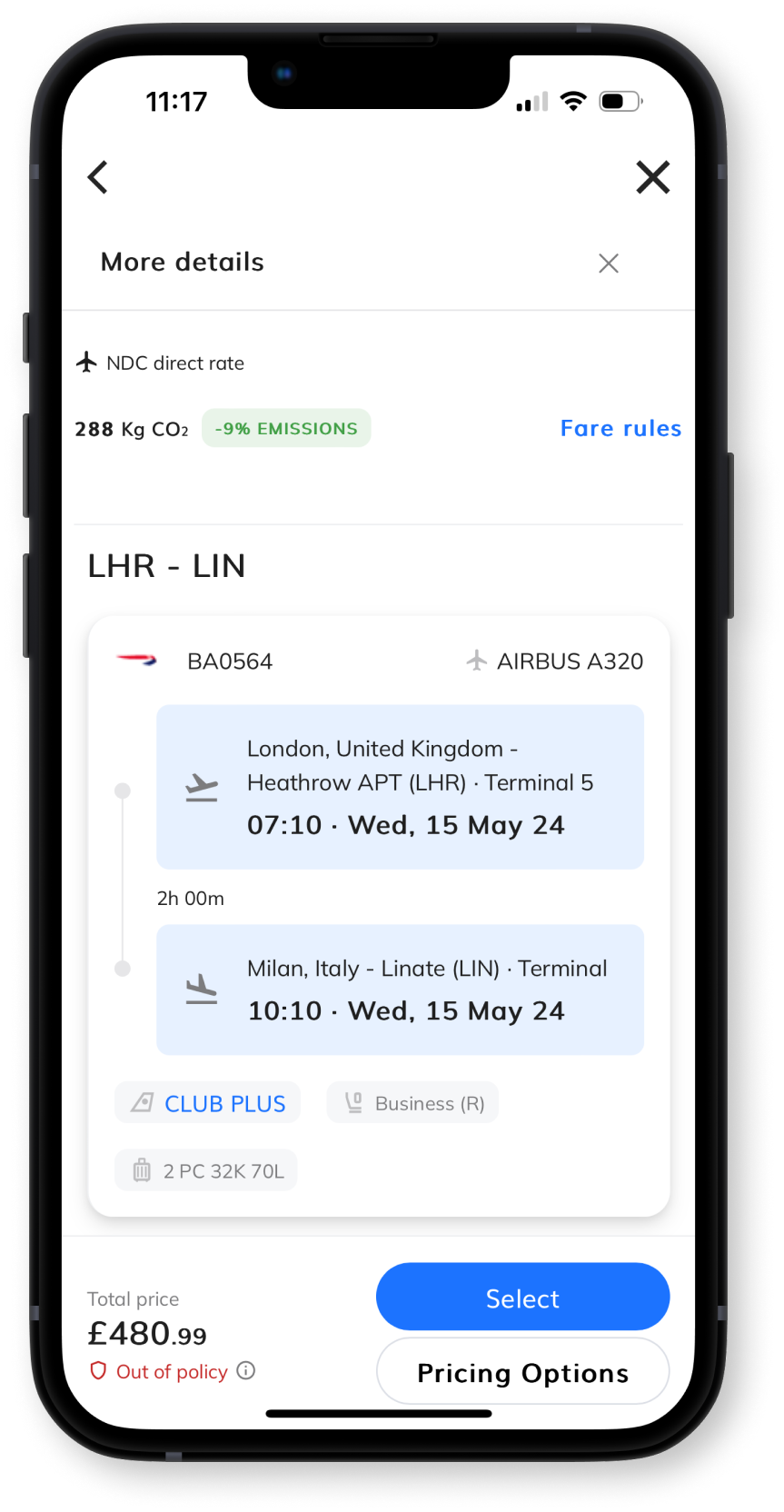The image size is (784, 1512).
Task: Go back with the top-left arrow
Action: pyautogui.click(x=98, y=177)
